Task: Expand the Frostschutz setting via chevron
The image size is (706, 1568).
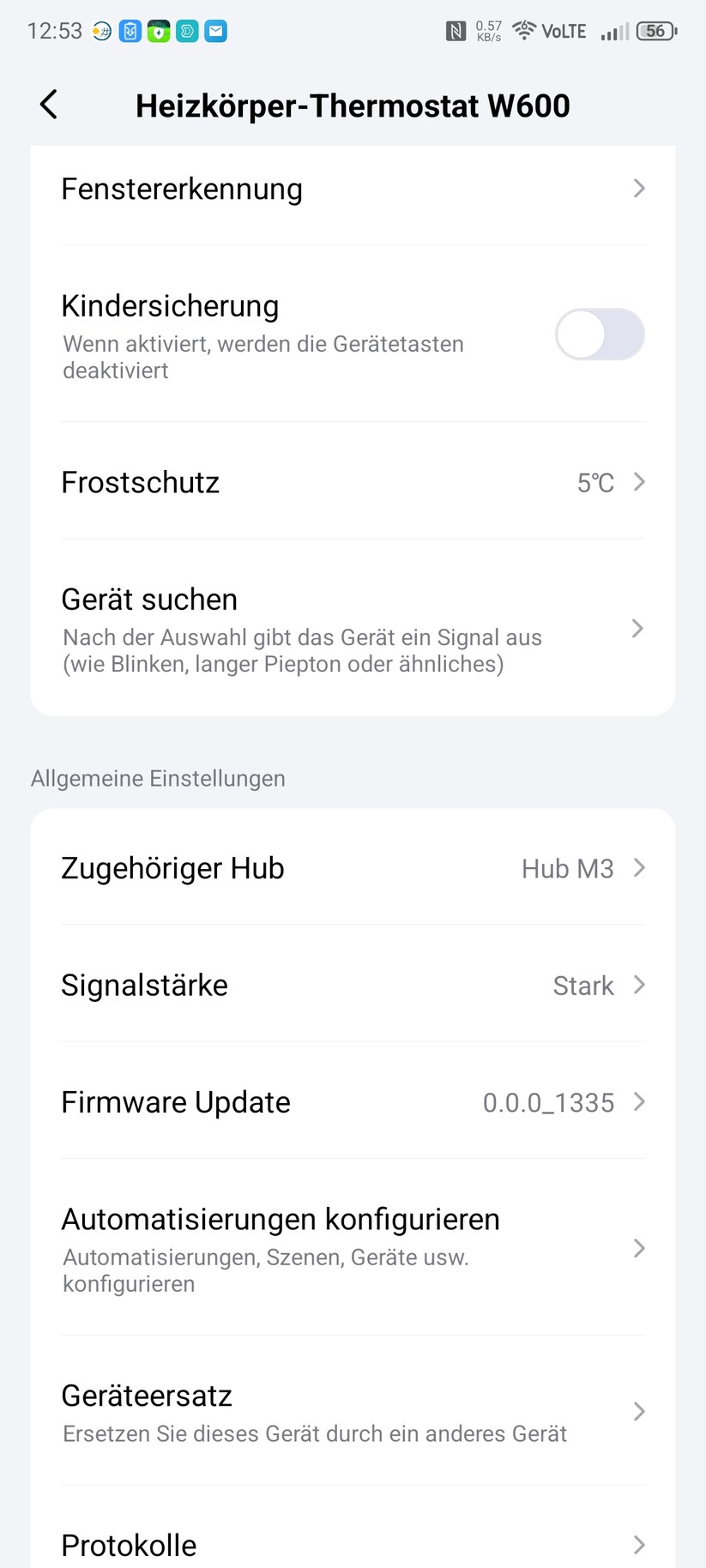Action: pos(638,482)
